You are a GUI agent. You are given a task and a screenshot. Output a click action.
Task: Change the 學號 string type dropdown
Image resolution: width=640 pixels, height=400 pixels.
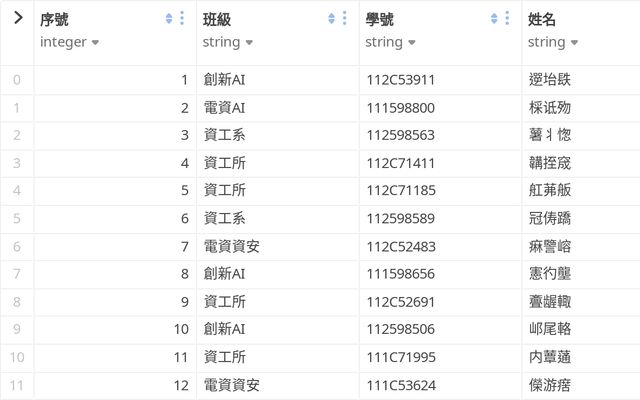pyautogui.click(x=412, y=43)
